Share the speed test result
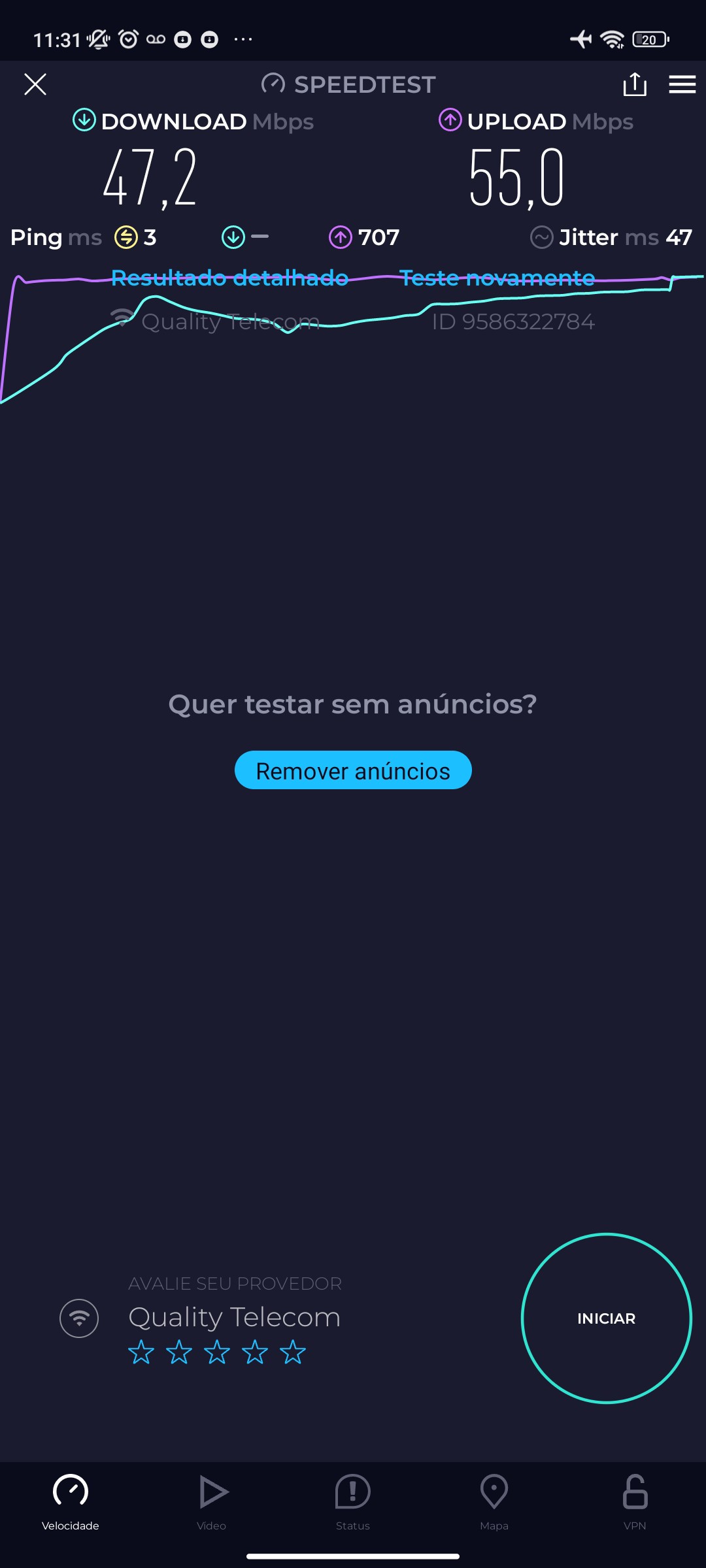This screenshot has width=706, height=1568. 635,84
